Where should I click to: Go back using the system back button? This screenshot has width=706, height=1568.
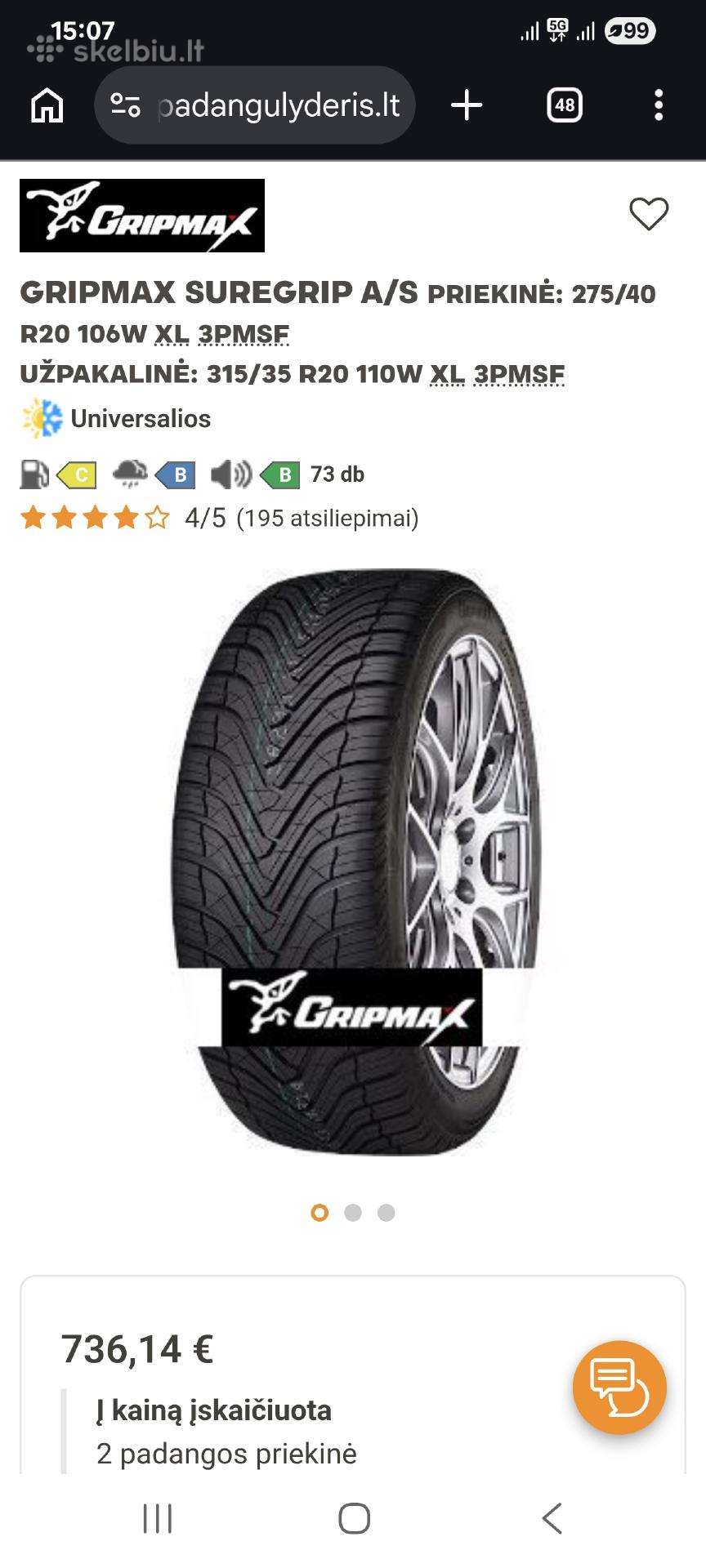click(x=552, y=1519)
